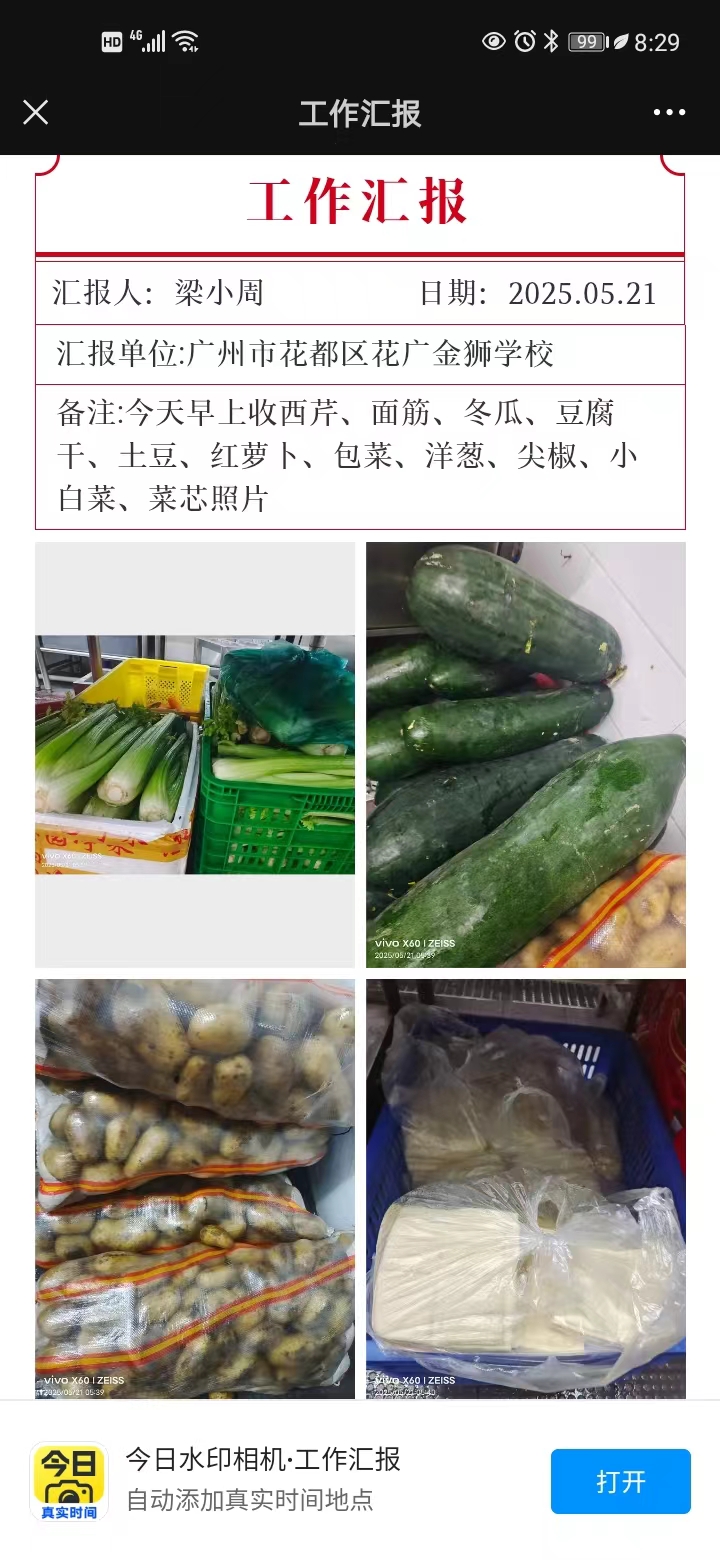
Task: View the winter melon photo
Action: pos(526,755)
